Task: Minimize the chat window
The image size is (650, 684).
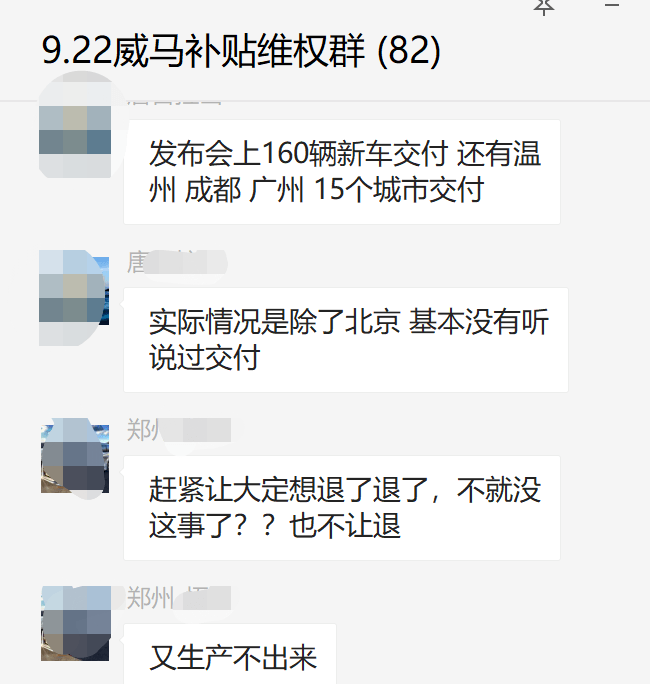Action: click(x=611, y=6)
